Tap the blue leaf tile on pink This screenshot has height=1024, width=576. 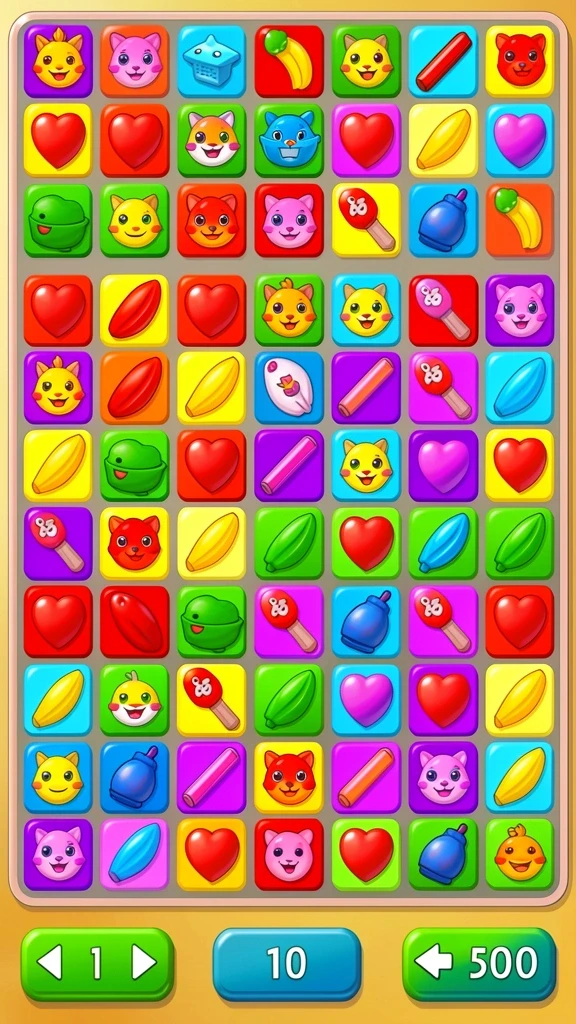click(x=135, y=854)
